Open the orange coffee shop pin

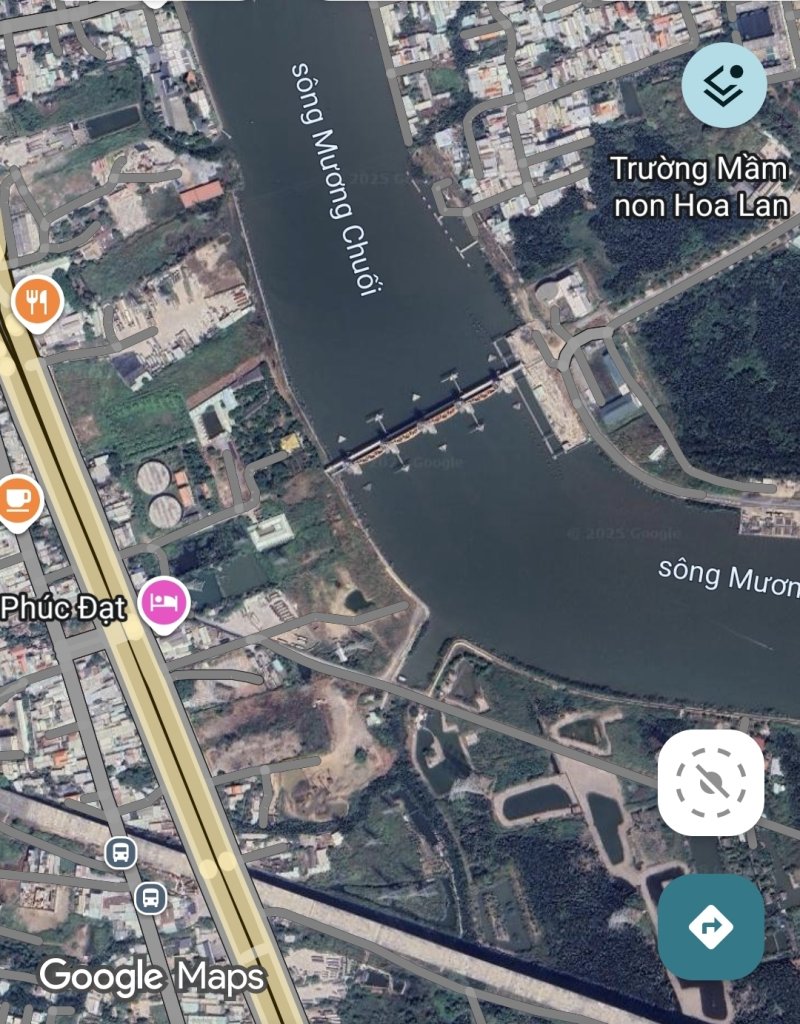click(x=18, y=498)
